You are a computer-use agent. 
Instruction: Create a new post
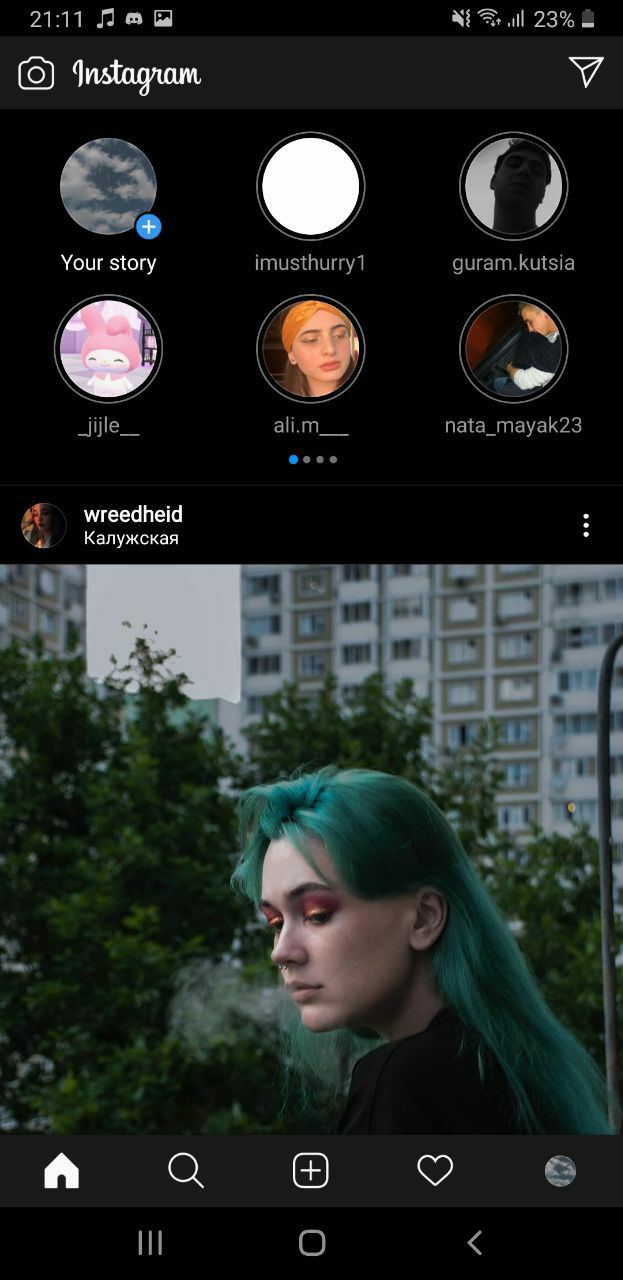pyautogui.click(x=310, y=1170)
